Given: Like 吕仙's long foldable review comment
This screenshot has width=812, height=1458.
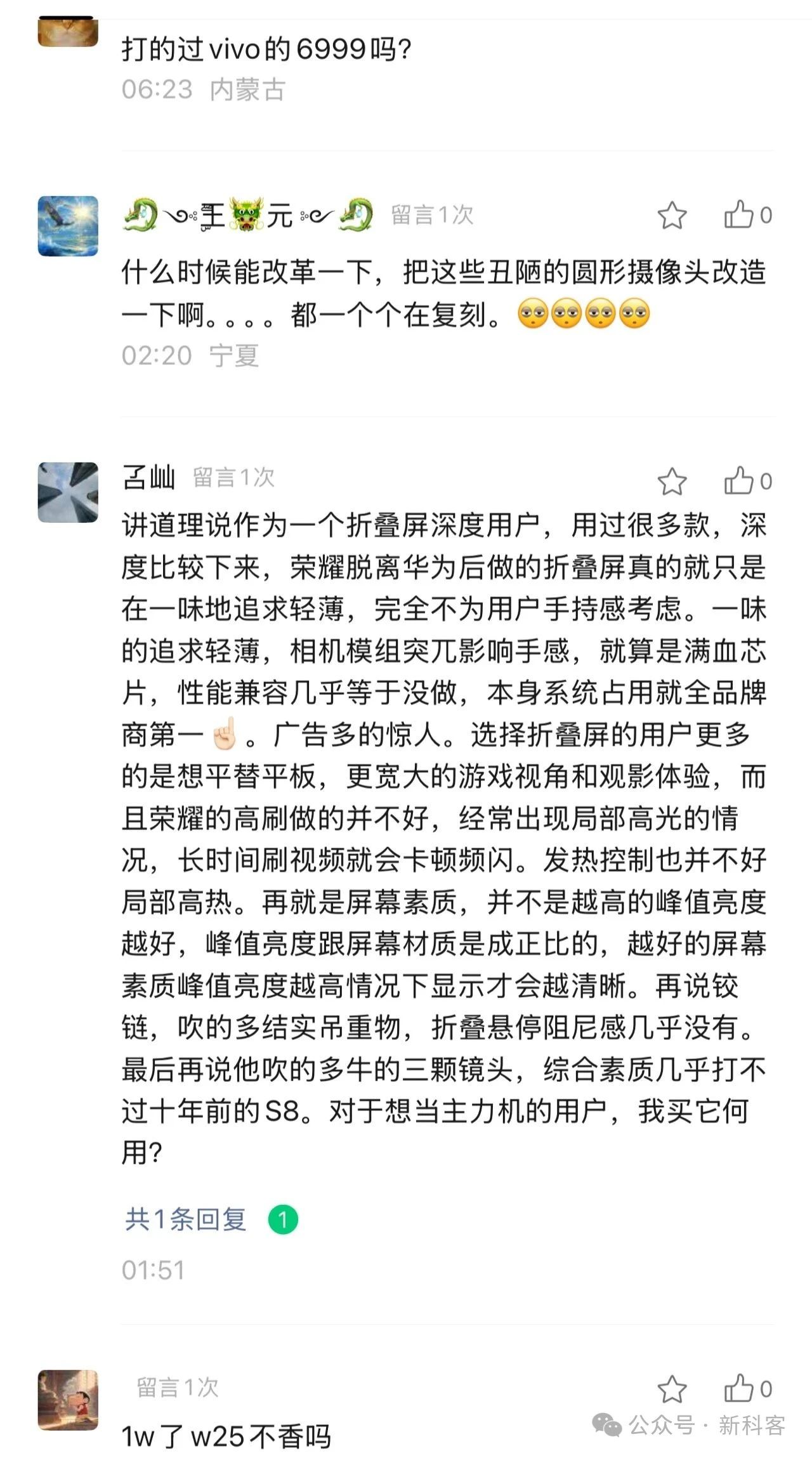Looking at the screenshot, I should tap(739, 481).
